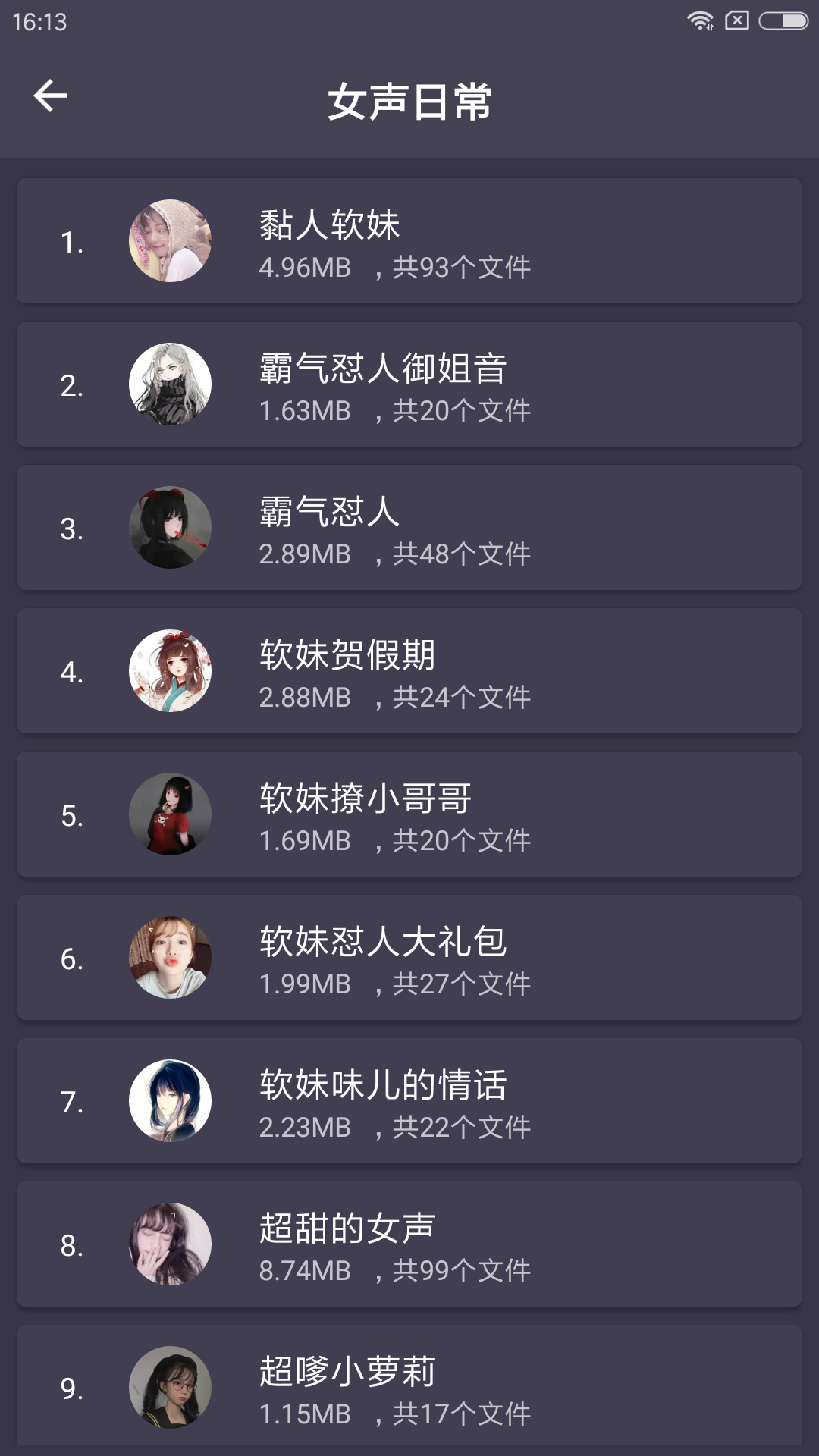Select the 软妹怼人大礼包 list item
This screenshot has width=819, height=1456.
(x=409, y=956)
